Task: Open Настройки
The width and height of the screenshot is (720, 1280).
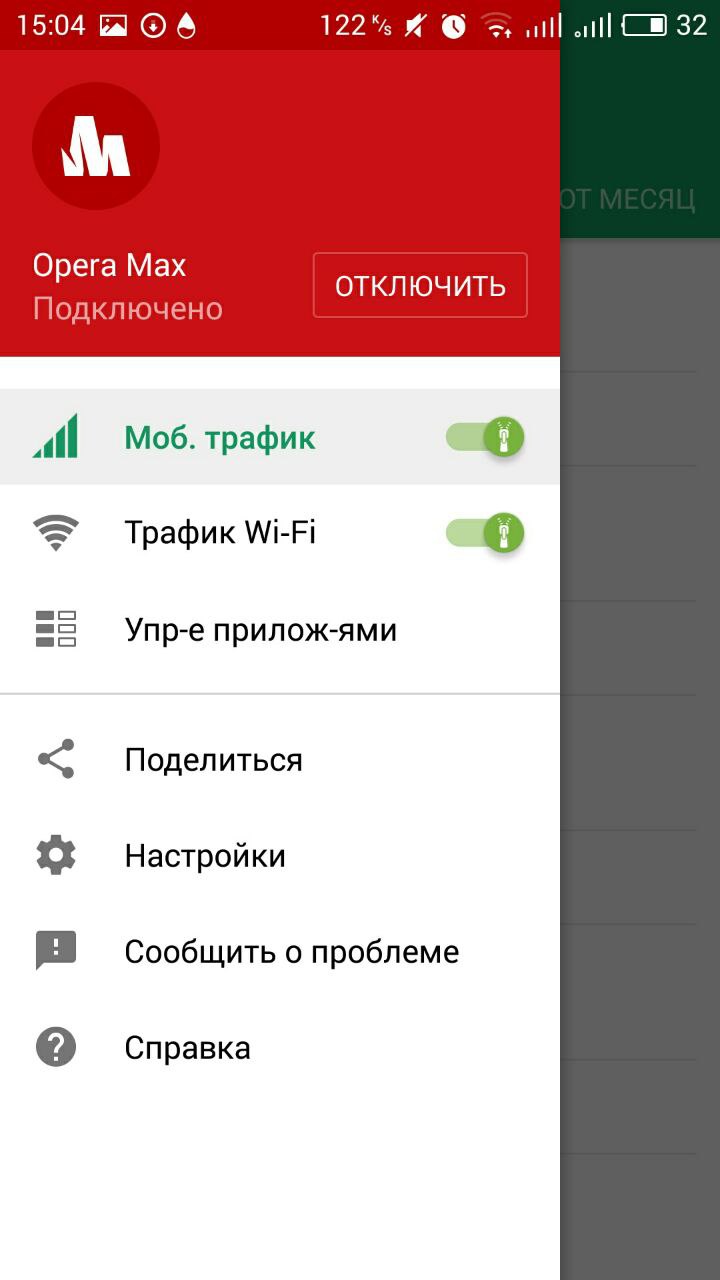Action: 205,856
